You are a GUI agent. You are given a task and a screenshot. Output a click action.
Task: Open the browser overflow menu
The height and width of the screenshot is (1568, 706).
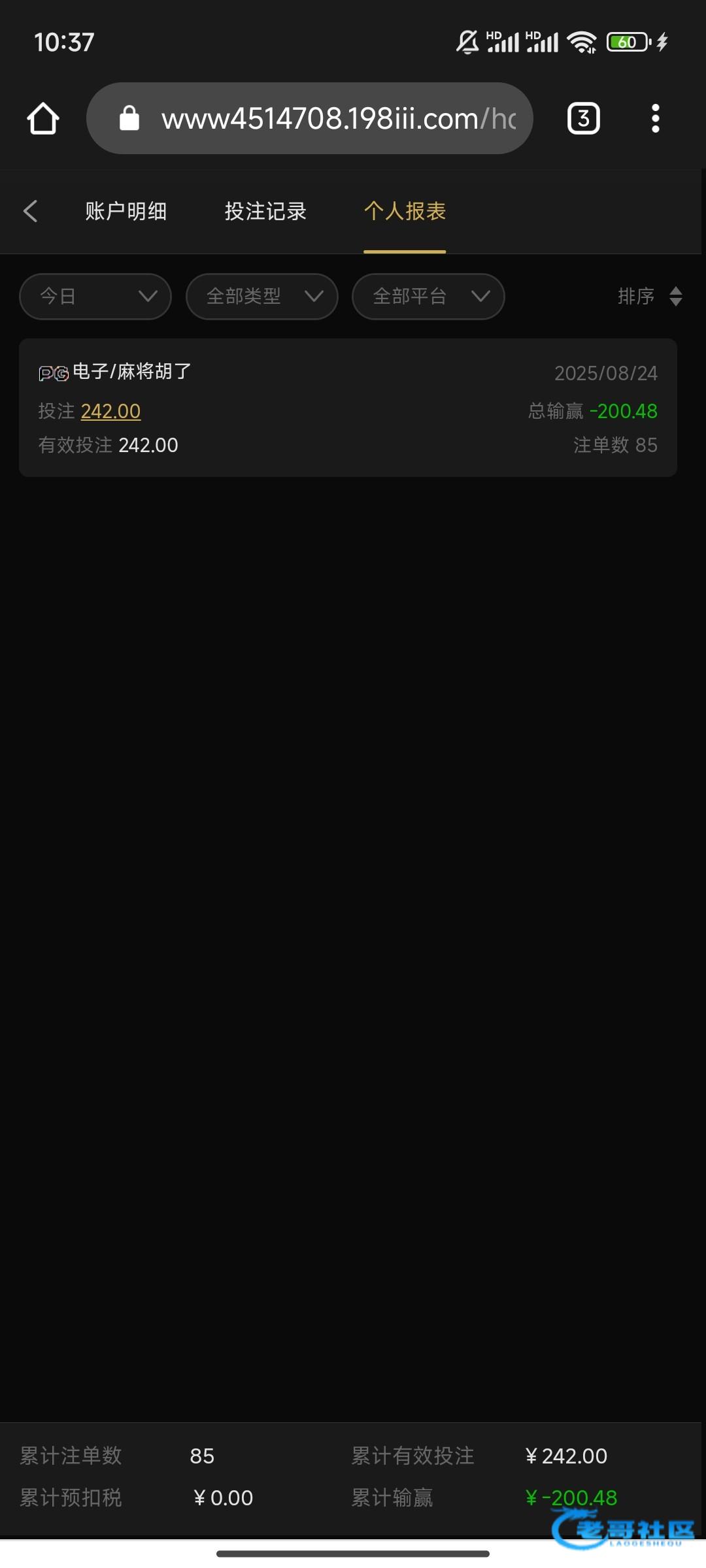pos(655,118)
